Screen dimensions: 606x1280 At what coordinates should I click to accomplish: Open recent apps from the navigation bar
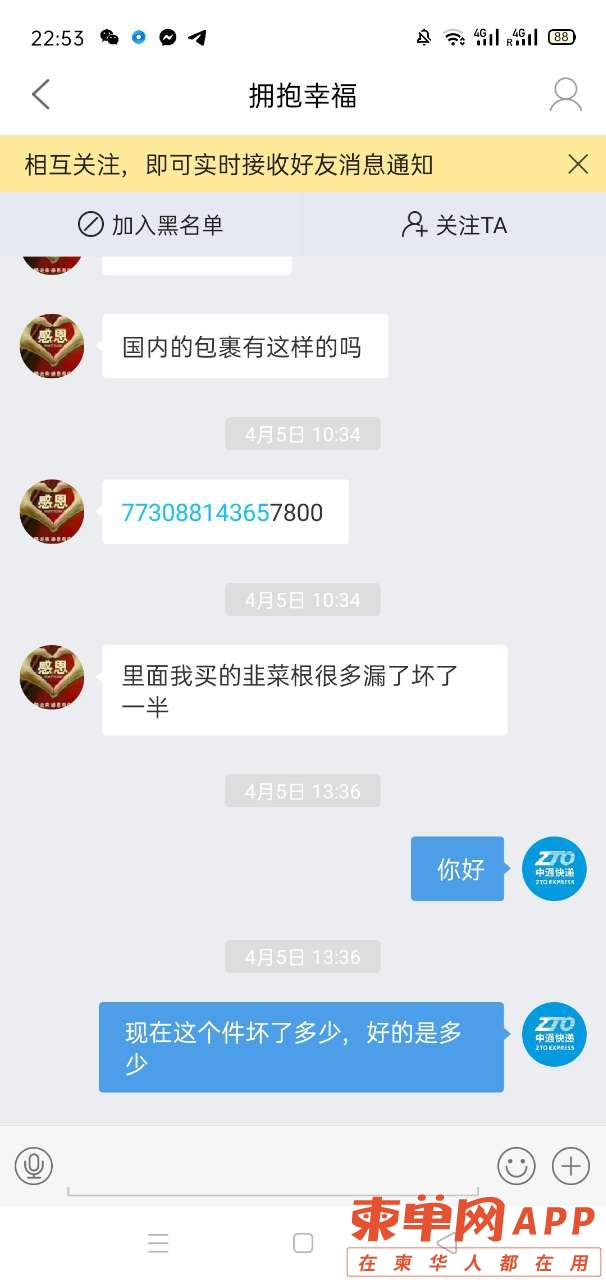coord(158,1243)
